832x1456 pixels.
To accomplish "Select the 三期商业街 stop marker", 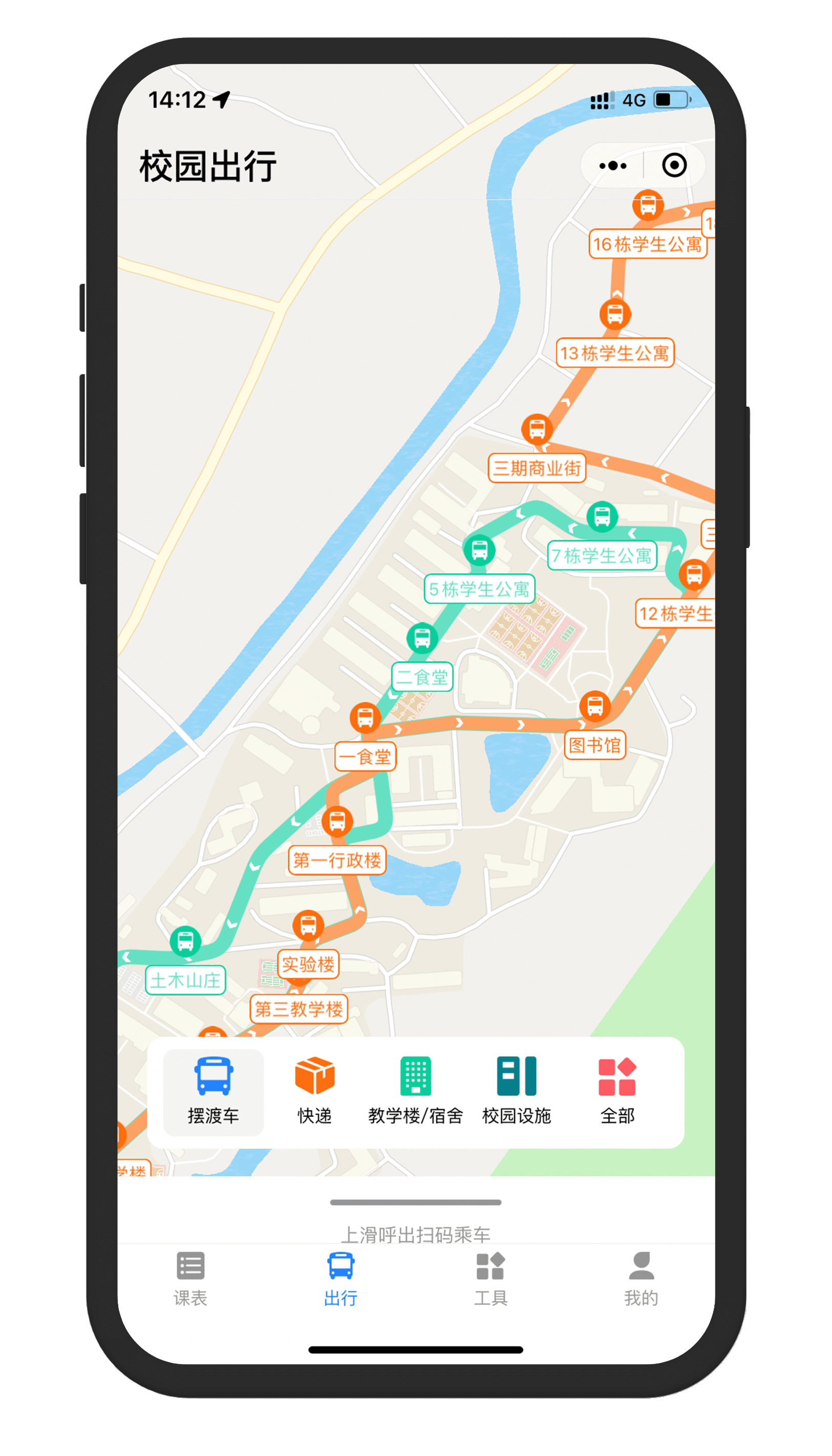I will (537, 429).
